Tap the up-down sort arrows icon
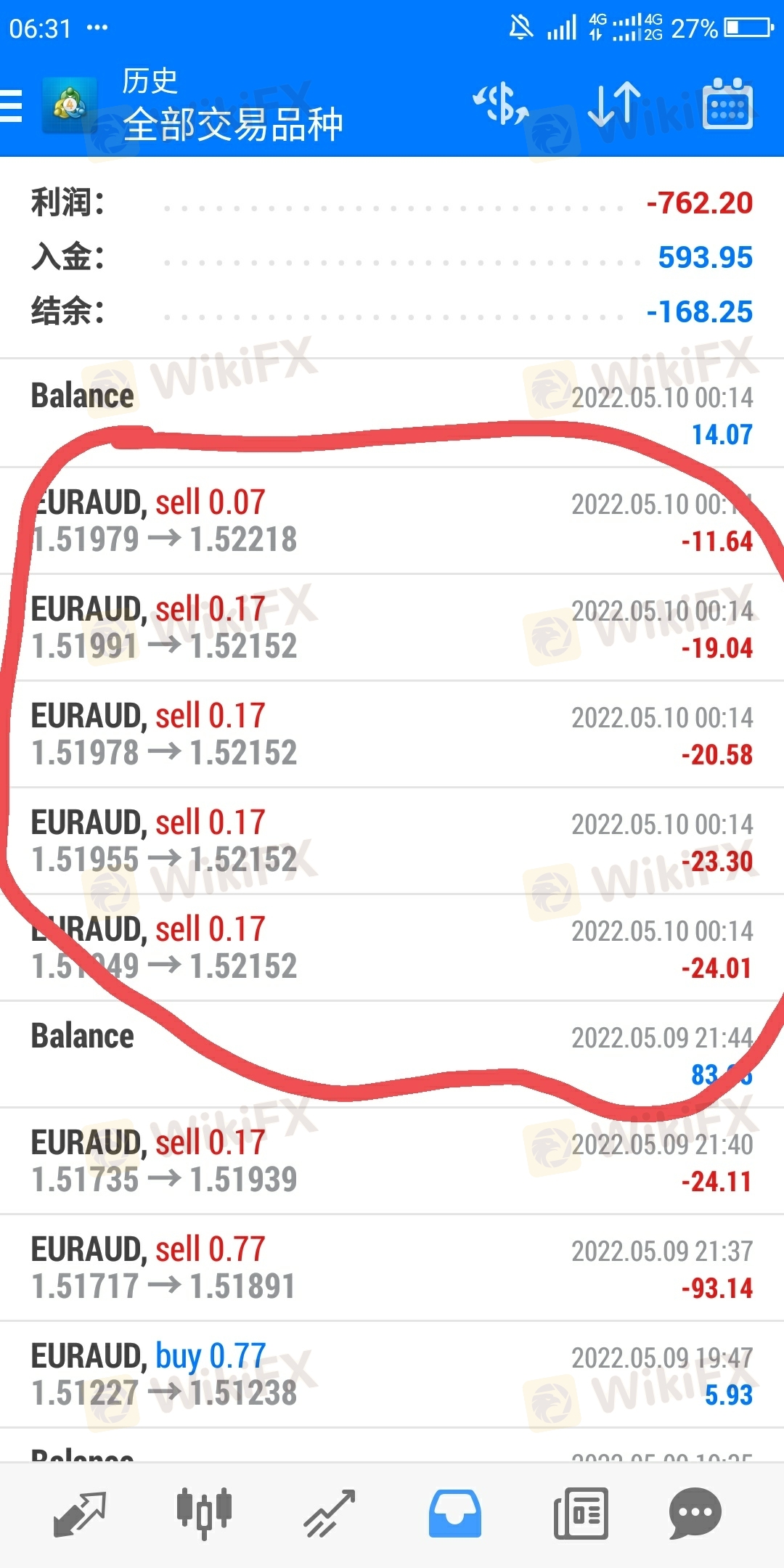 point(614,105)
